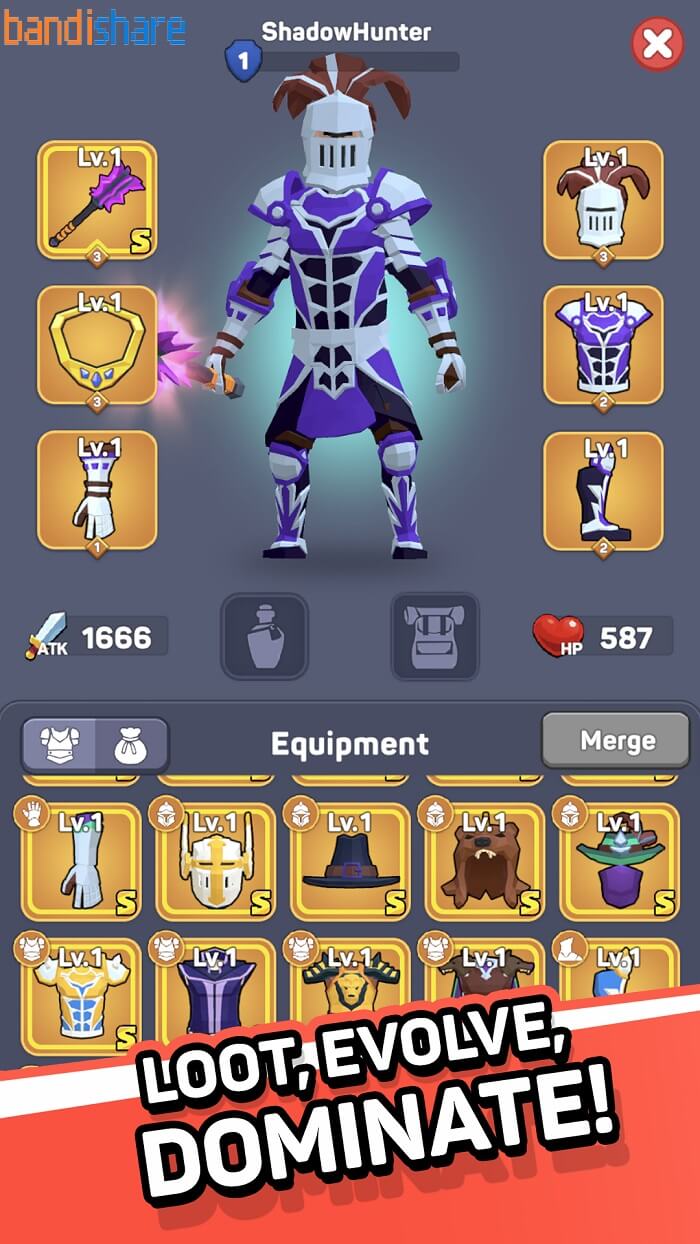The image size is (700, 1244).
Task: Open the equipped purple chest armor slot
Action: [x=603, y=345]
